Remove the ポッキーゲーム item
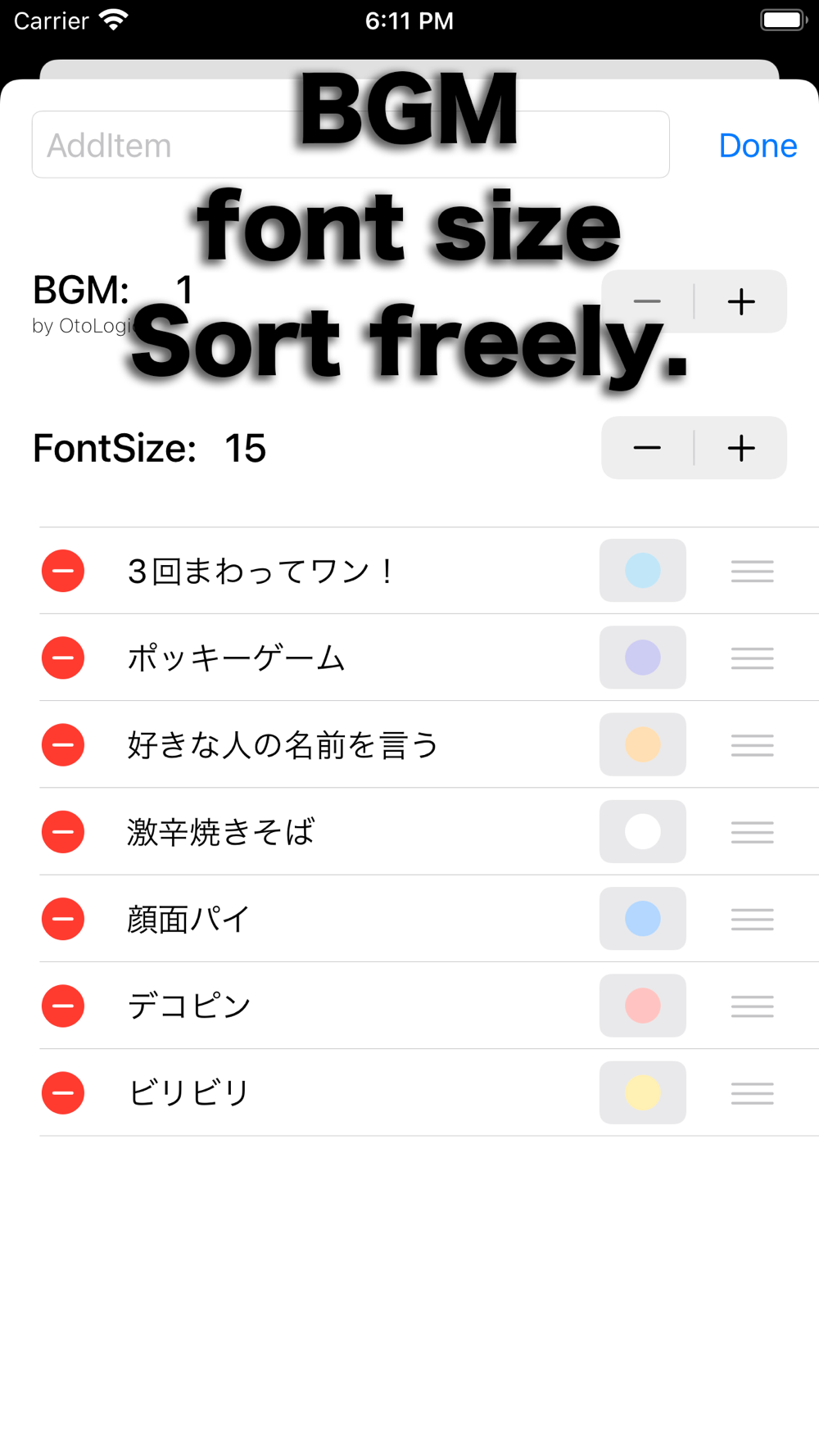Image resolution: width=819 pixels, height=1456 pixels. [x=63, y=658]
